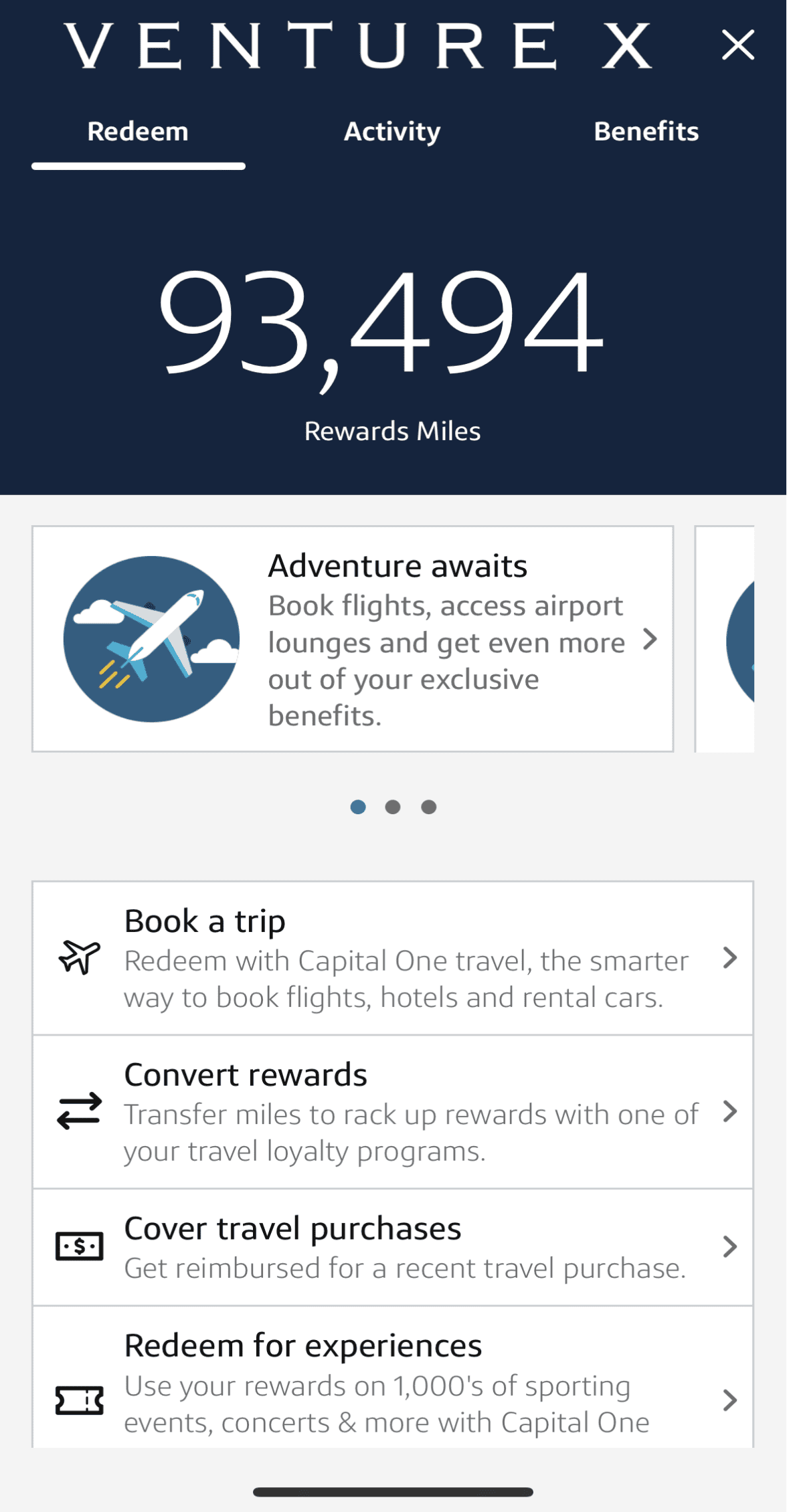Select the first carousel dot indicator
The width and height of the screenshot is (787, 1512).
[x=359, y=807]
